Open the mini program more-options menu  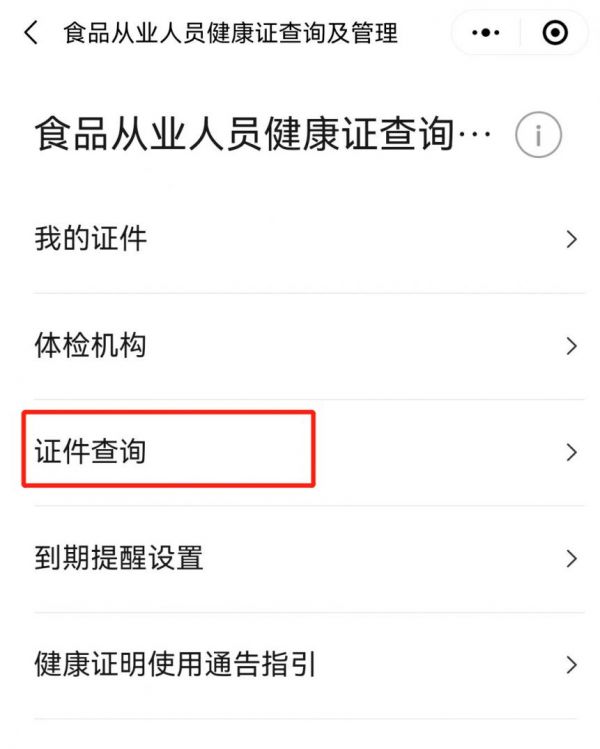[x=485, y=33]
